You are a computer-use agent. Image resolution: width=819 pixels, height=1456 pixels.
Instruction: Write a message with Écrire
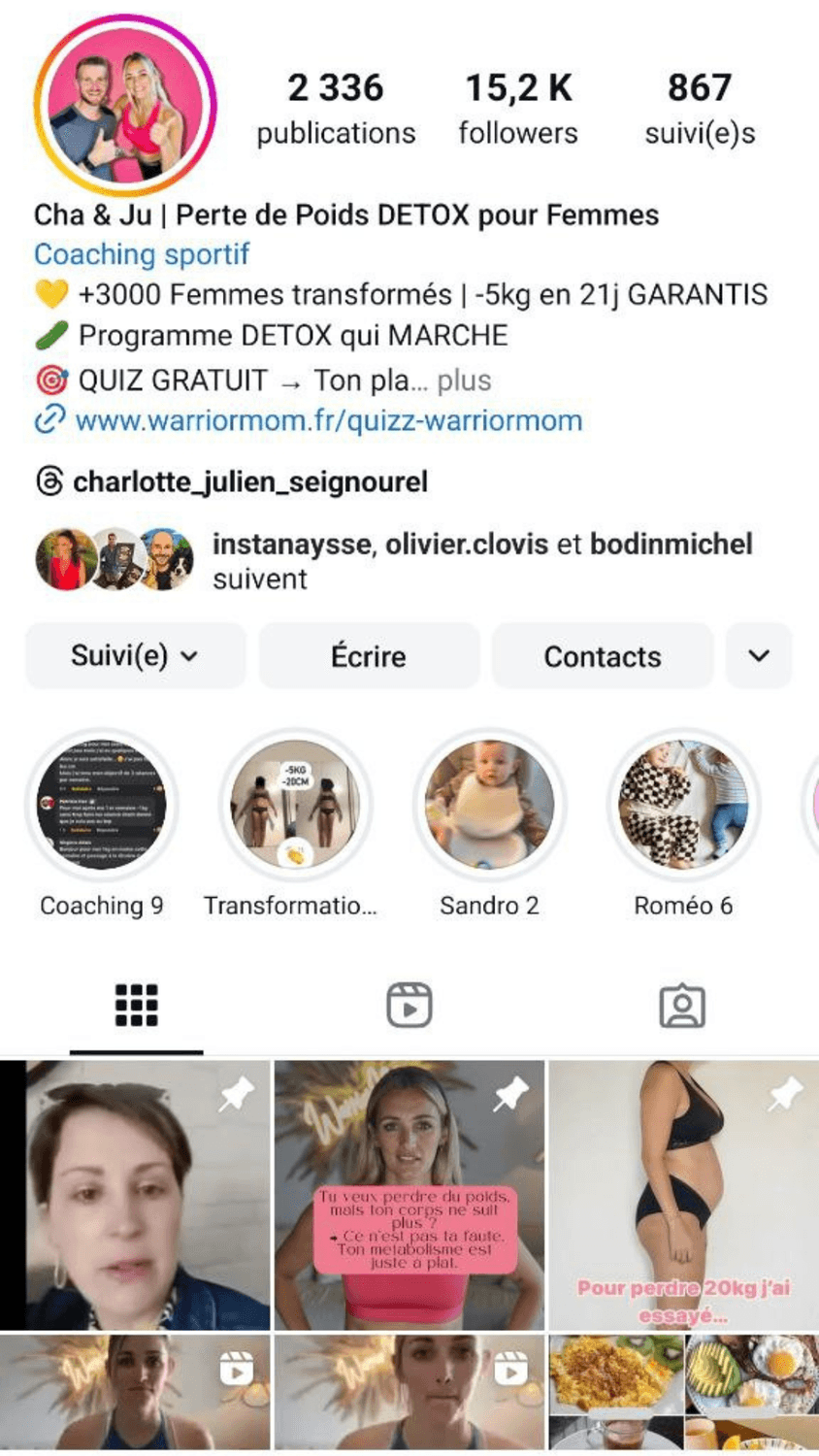(369, 656)
